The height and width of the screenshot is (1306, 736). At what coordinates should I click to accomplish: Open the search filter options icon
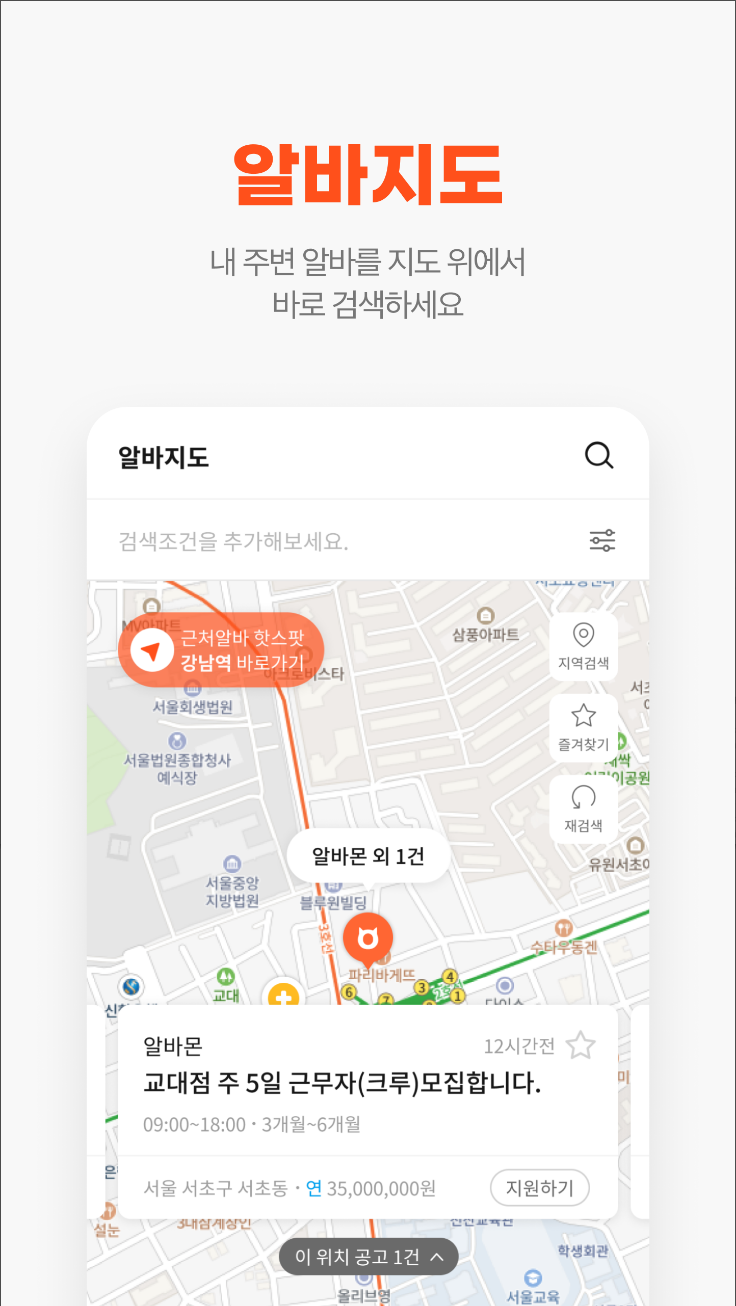click(603, 540)
